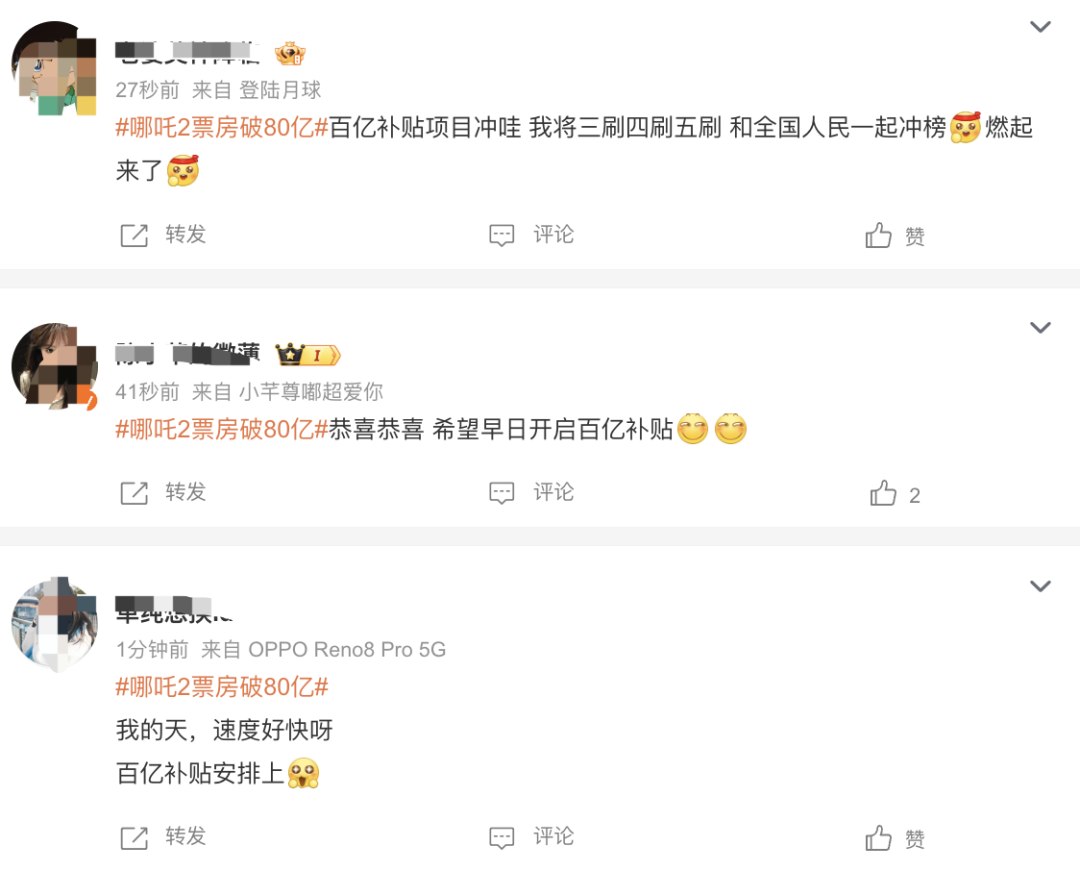
Task: Like the post from 登陆月球
Action: [x=894, y=236]
